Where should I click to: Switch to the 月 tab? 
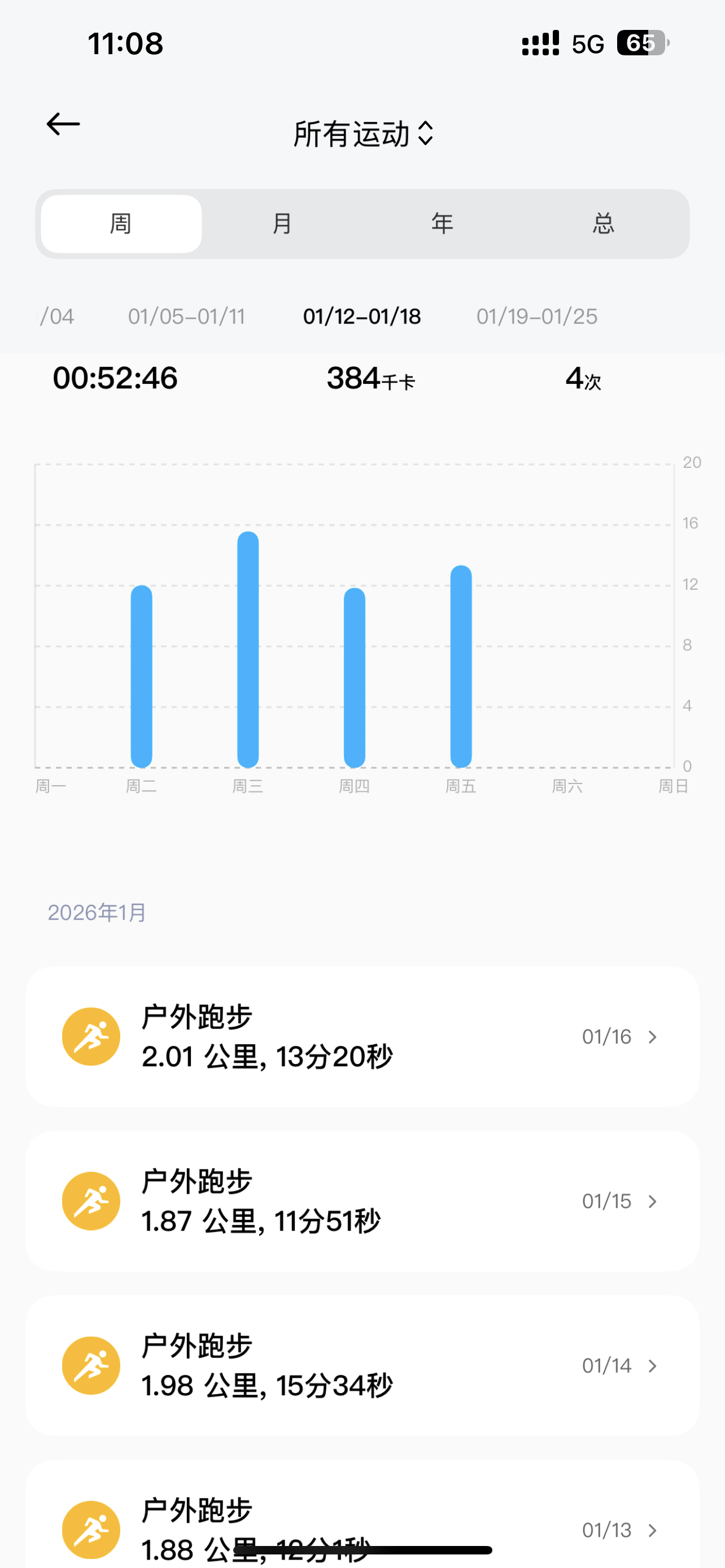pyautogui.click(x=282, y=224)
